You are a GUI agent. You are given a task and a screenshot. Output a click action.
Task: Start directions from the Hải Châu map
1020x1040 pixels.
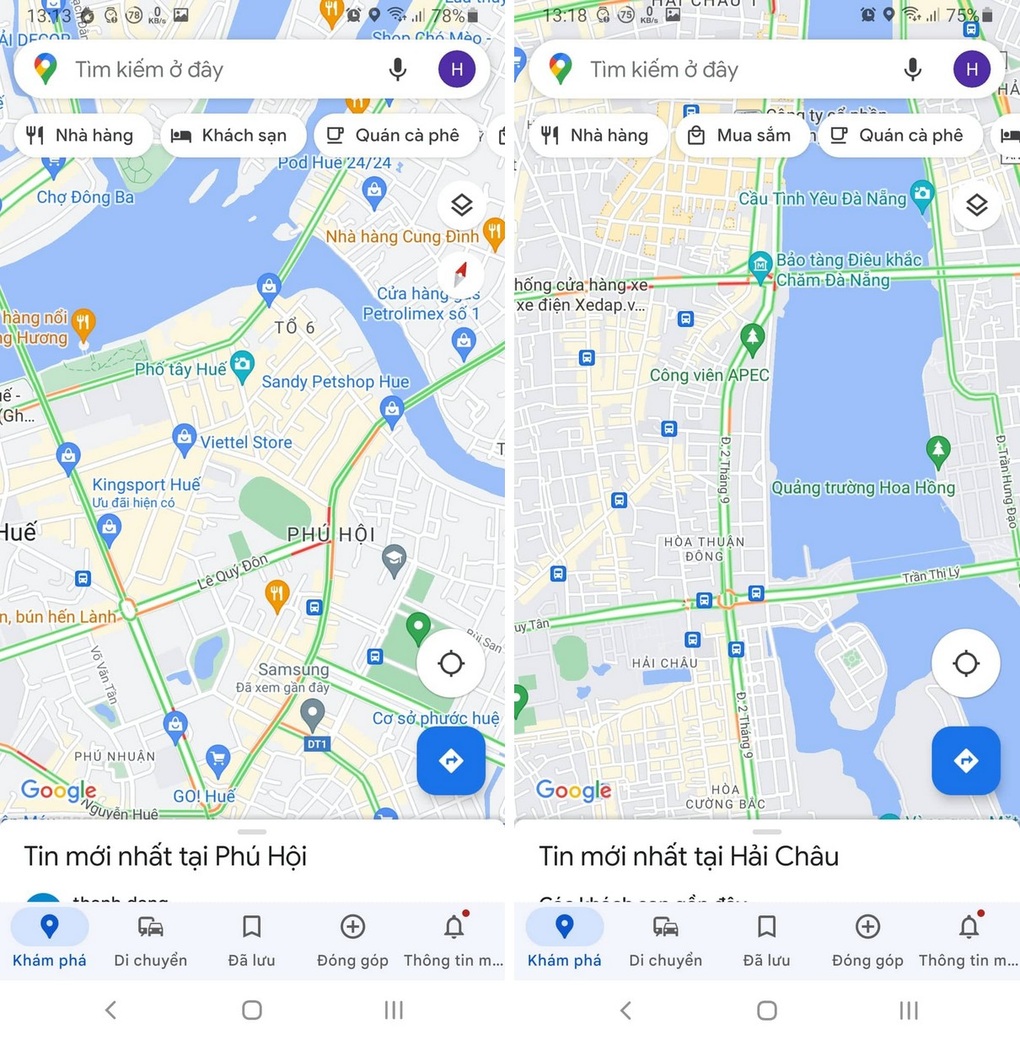tap(966, 761)
